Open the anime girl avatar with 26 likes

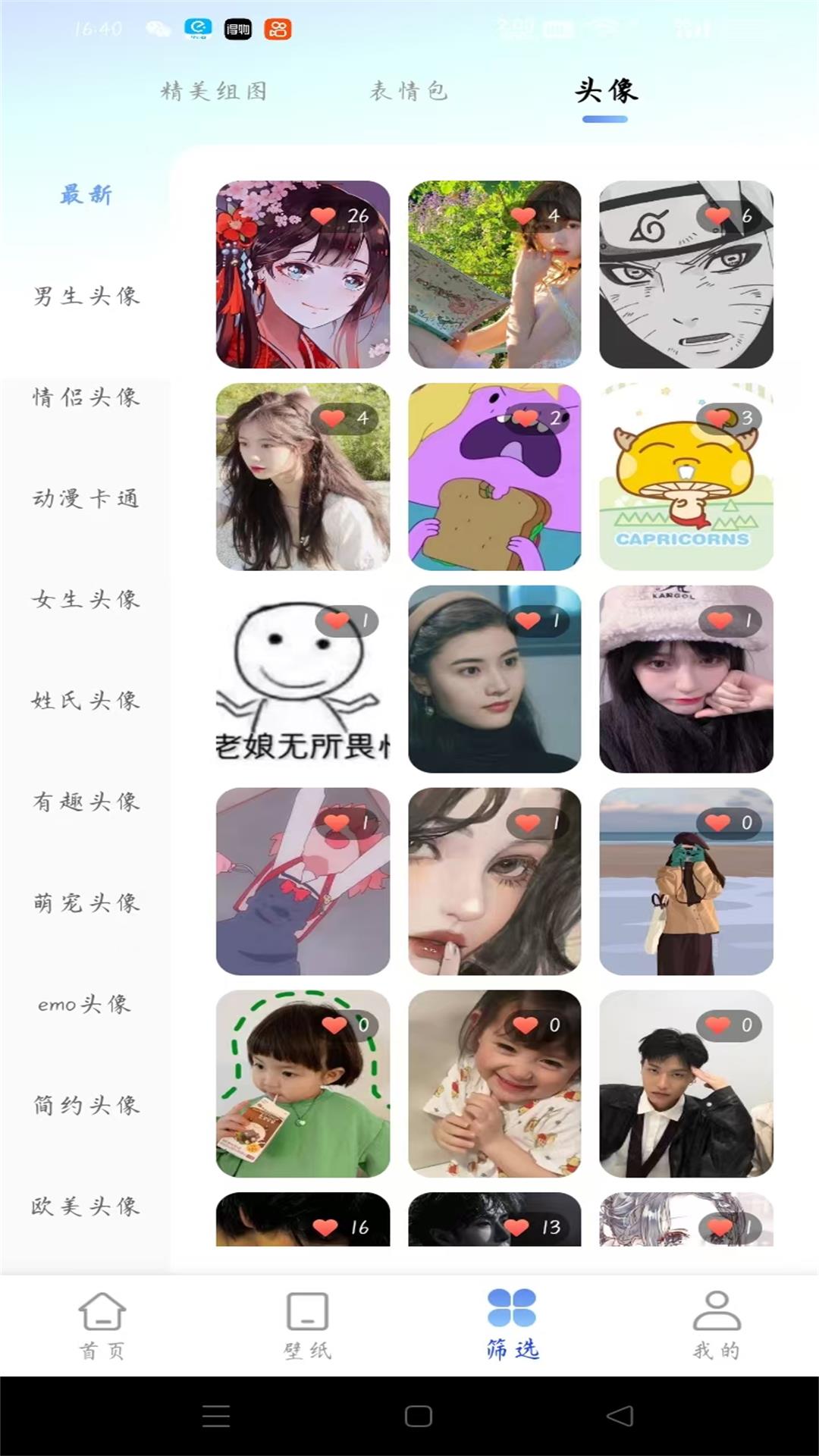303,275
